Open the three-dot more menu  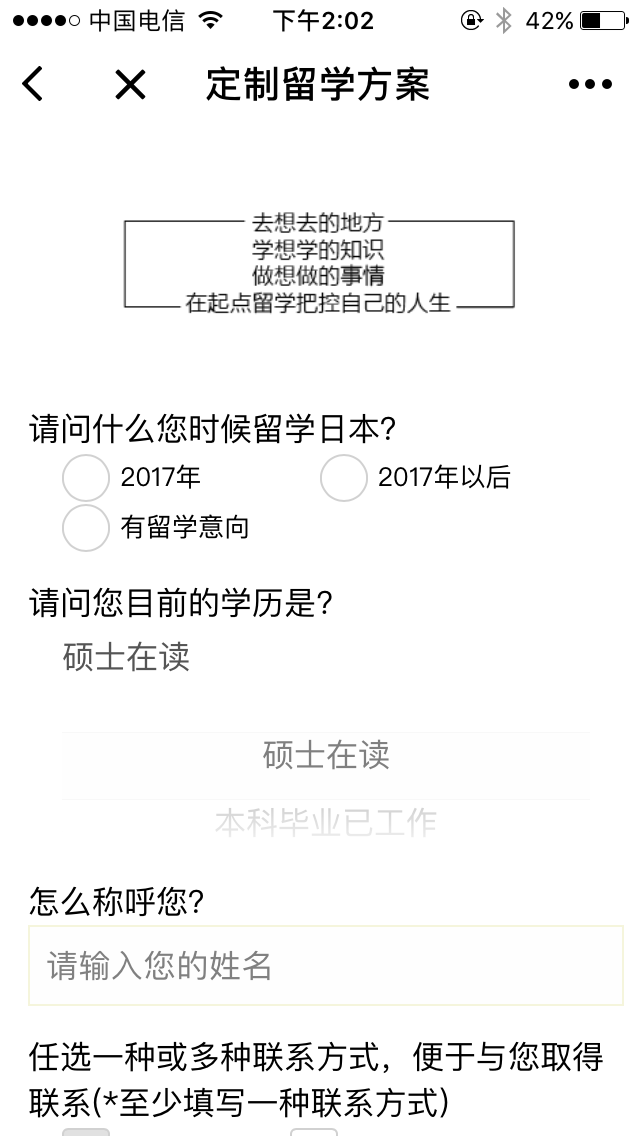coord(590,85)
